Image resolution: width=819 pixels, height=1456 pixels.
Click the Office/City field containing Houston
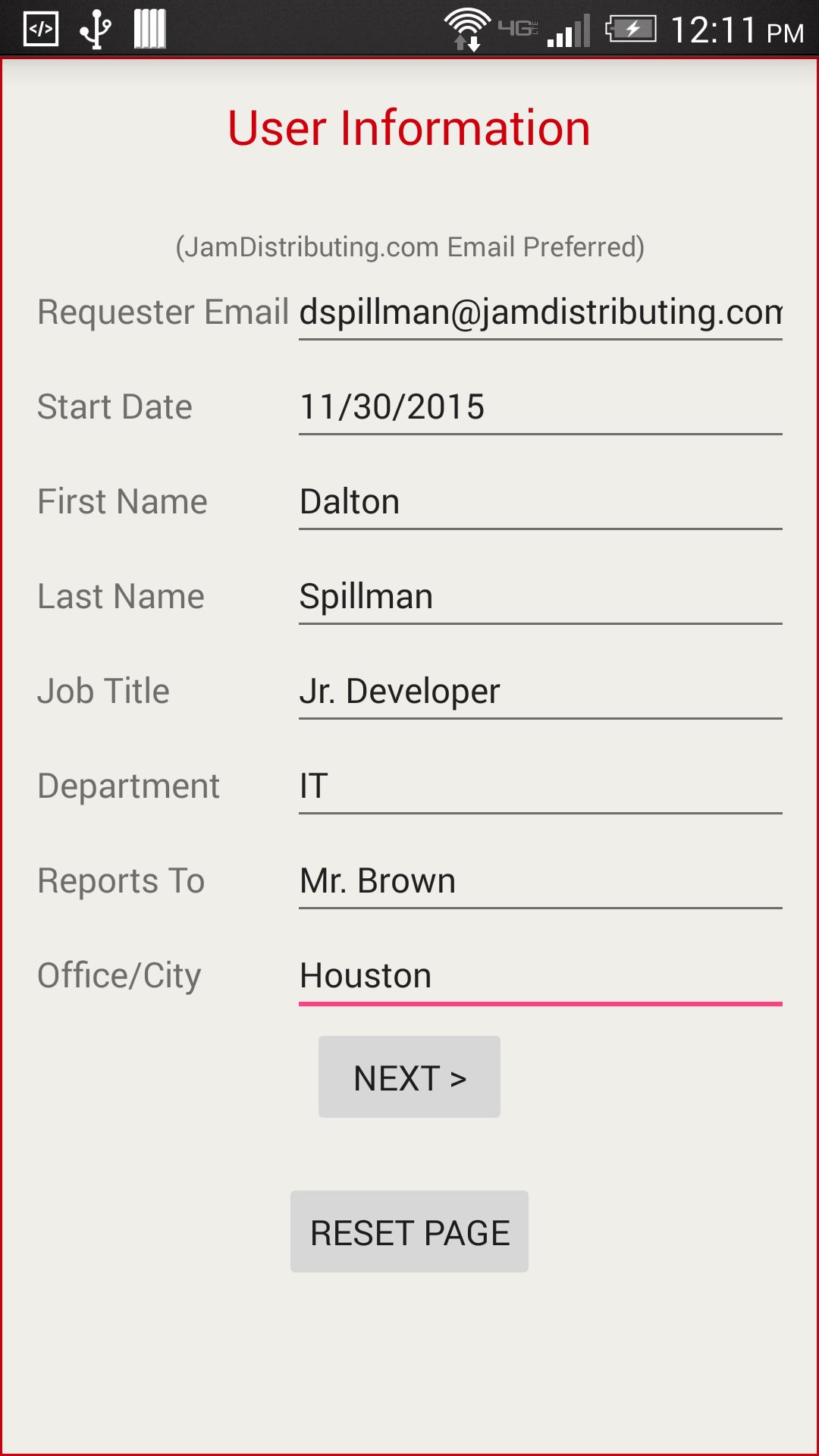click(538, 975)
